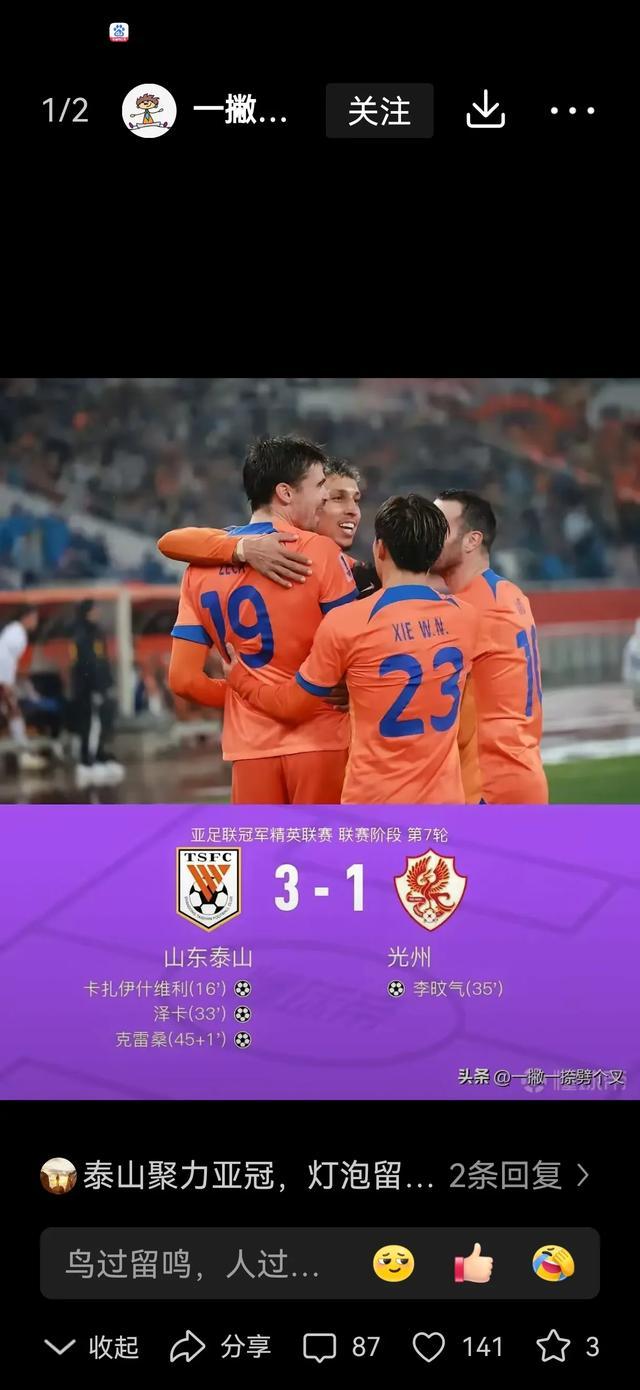Open the Shandong Taishan match photo
The height and width of the screenshot is (1390, 640).
[x=320, y=738]
